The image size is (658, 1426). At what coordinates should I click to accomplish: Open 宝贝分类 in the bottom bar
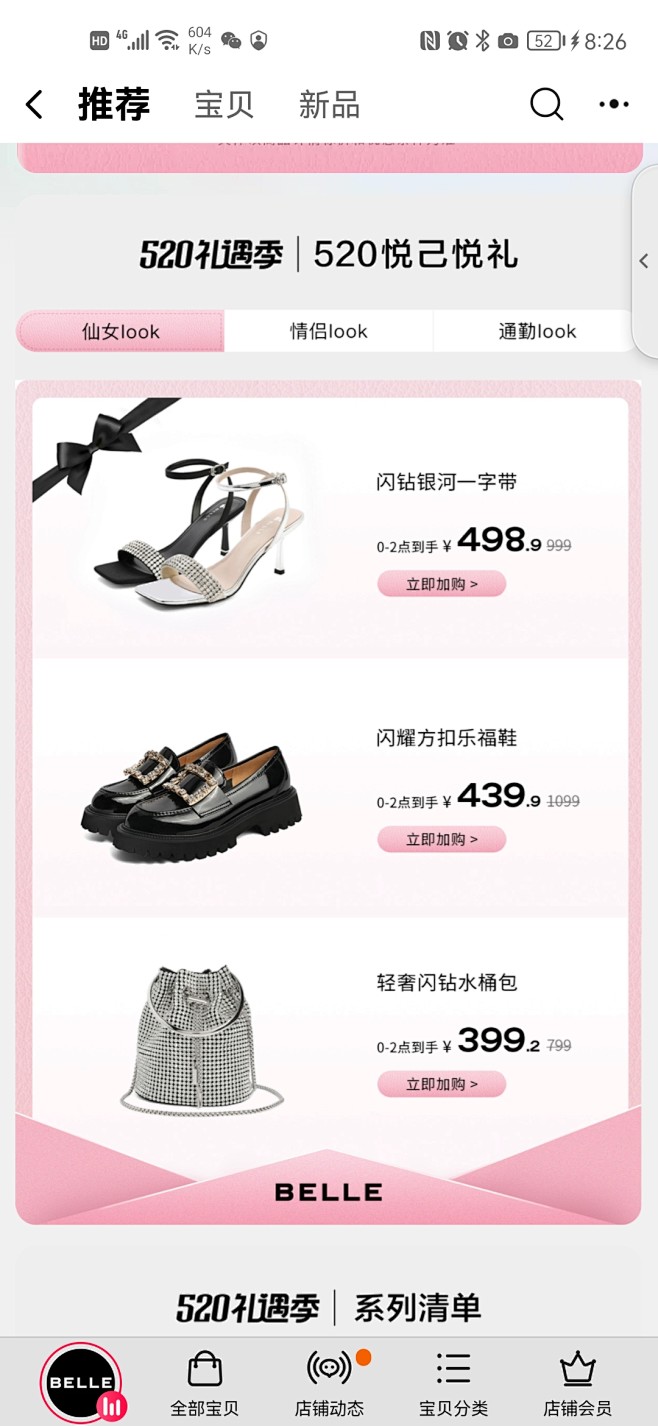click(453, 1384)
